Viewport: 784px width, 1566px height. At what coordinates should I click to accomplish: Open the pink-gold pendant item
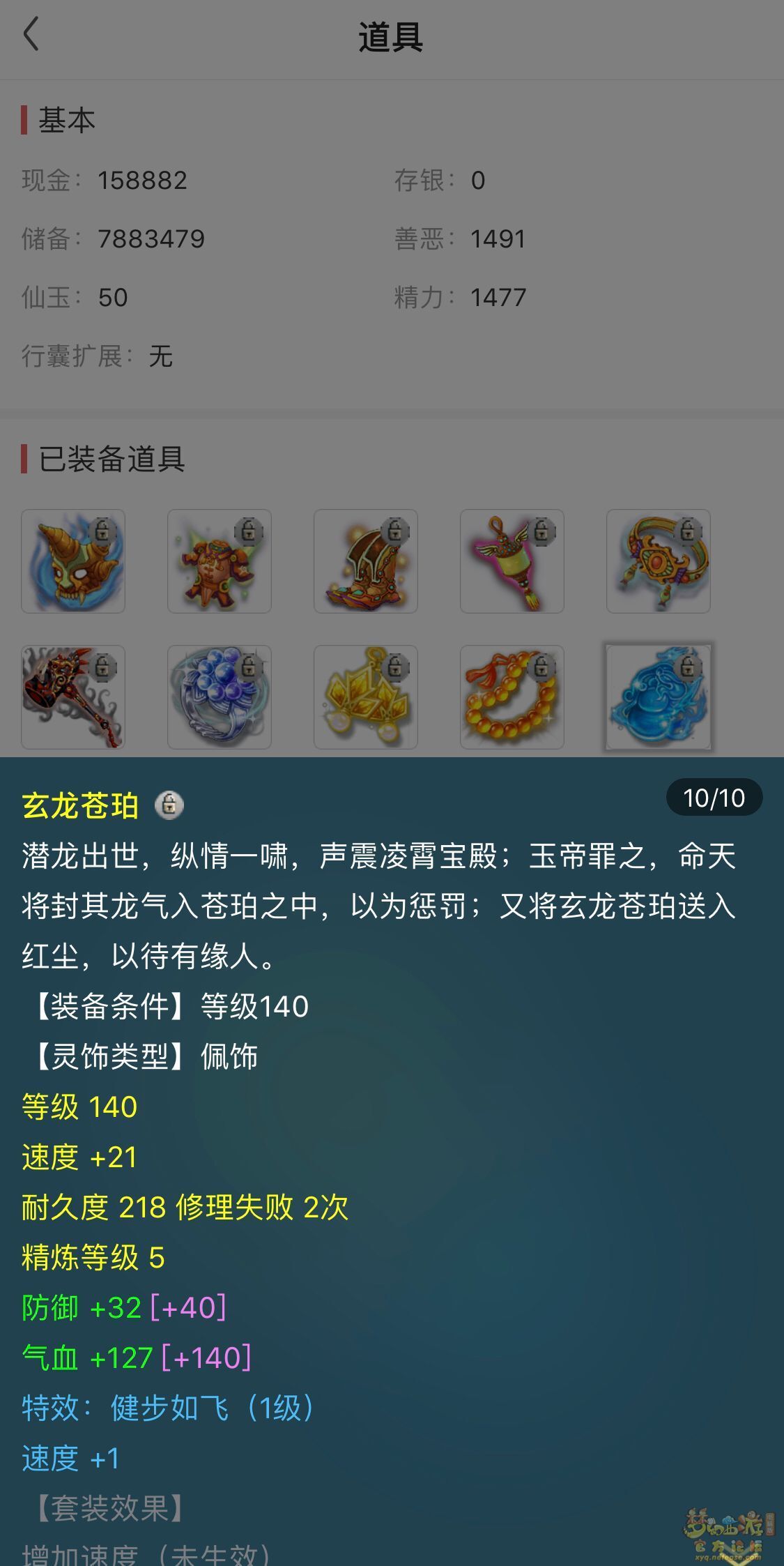[x=512, y=561]
